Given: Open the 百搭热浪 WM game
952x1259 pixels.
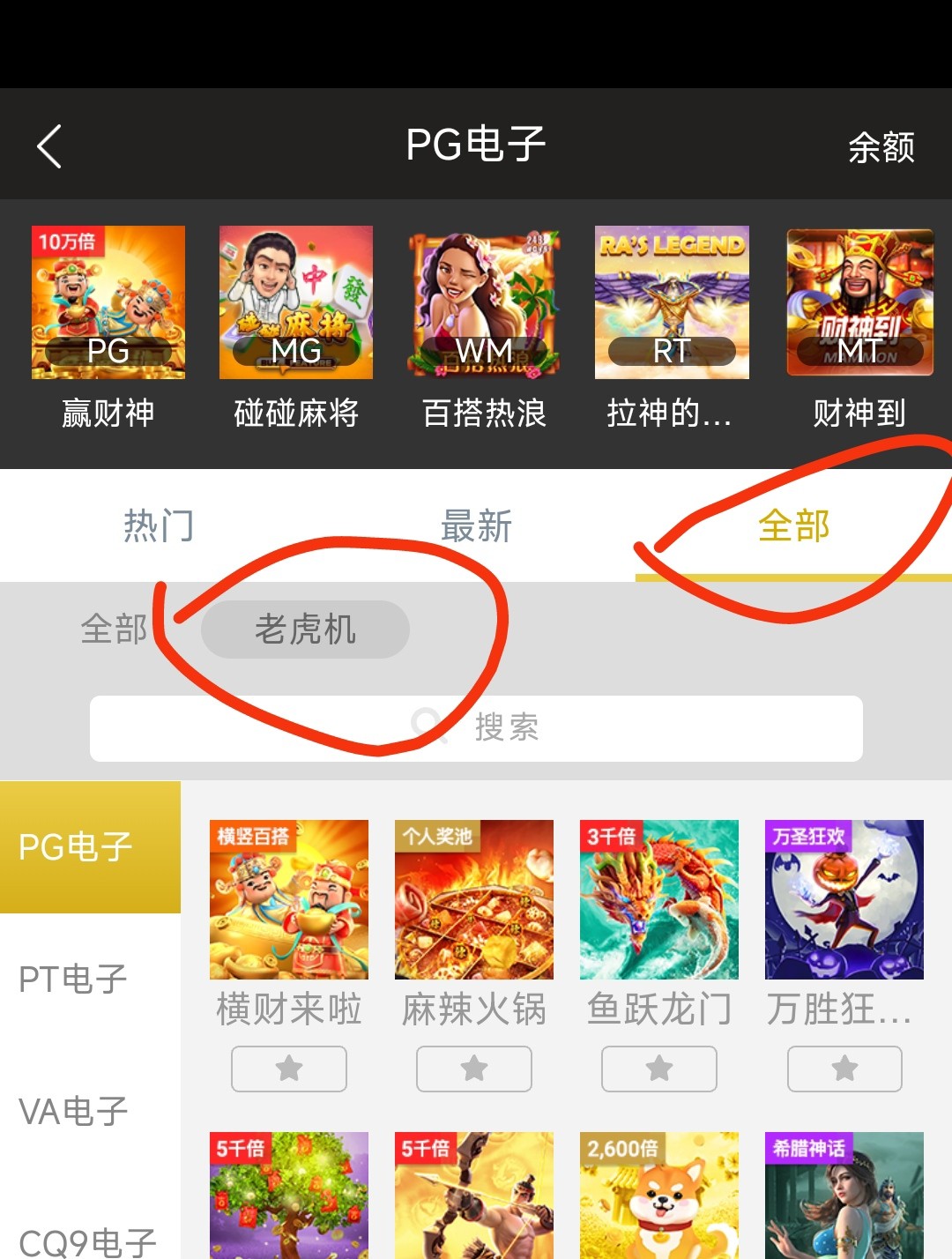Looking at the screenshot, I should coord(484,302).
